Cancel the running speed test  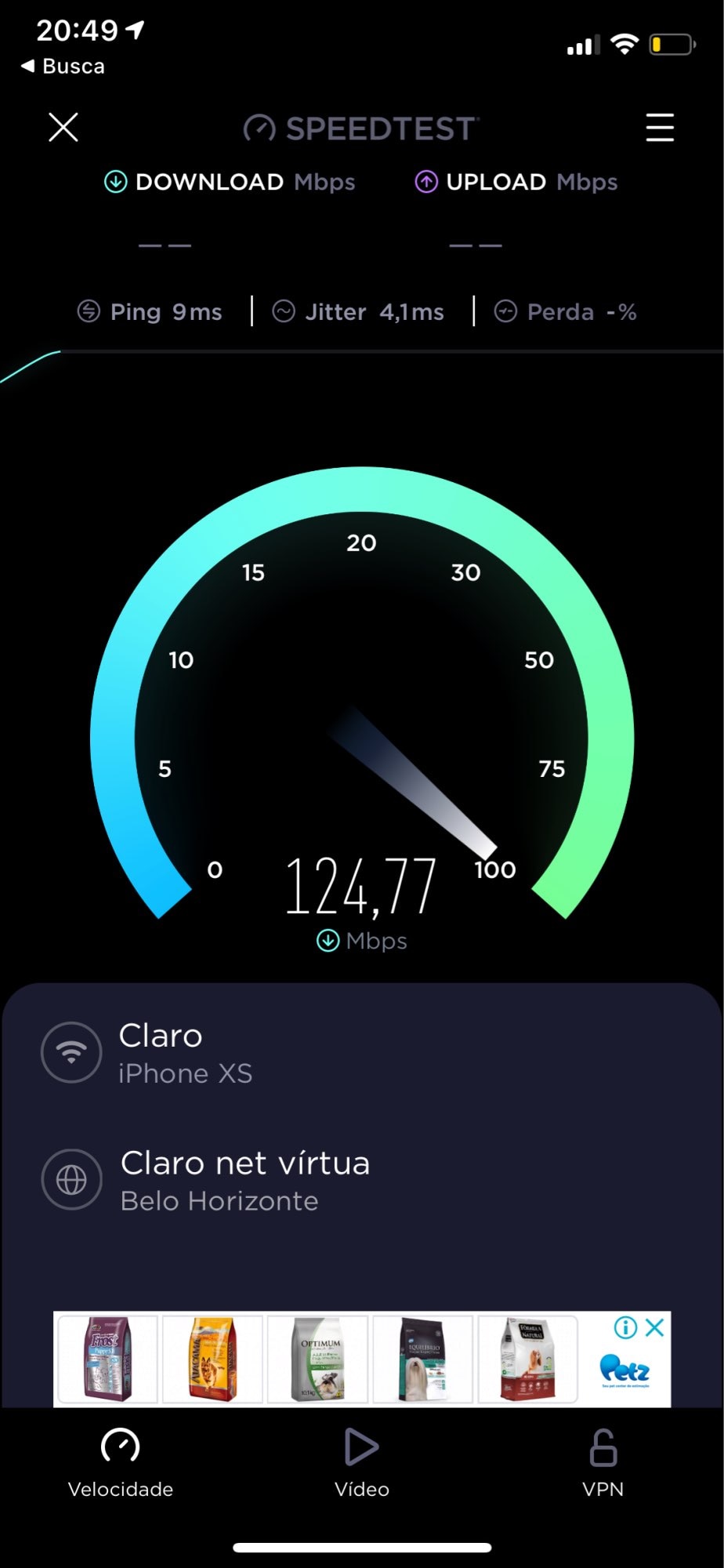click(x=63, y=127)
